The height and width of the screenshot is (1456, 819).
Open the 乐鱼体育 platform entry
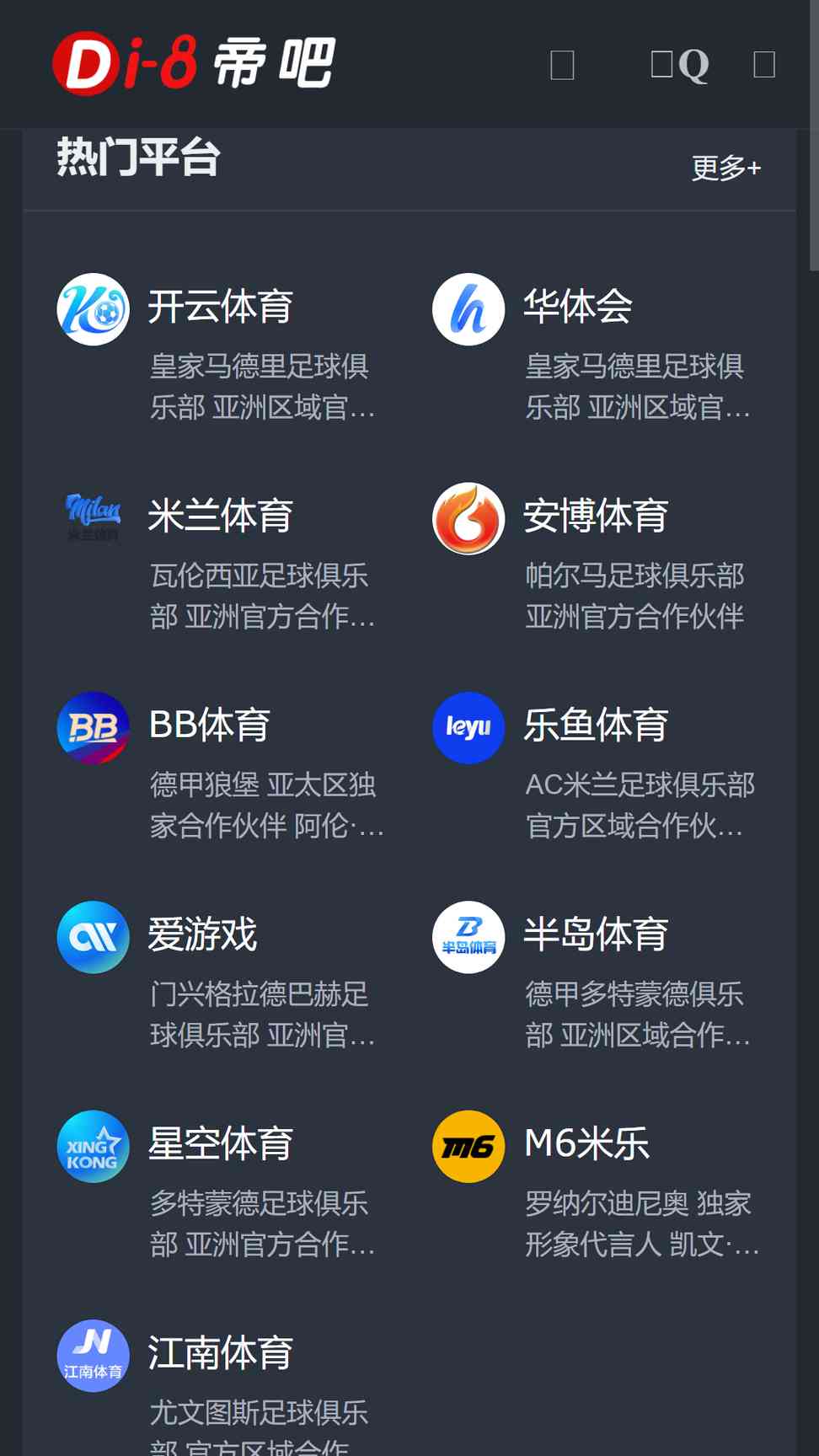click(596, 767)
